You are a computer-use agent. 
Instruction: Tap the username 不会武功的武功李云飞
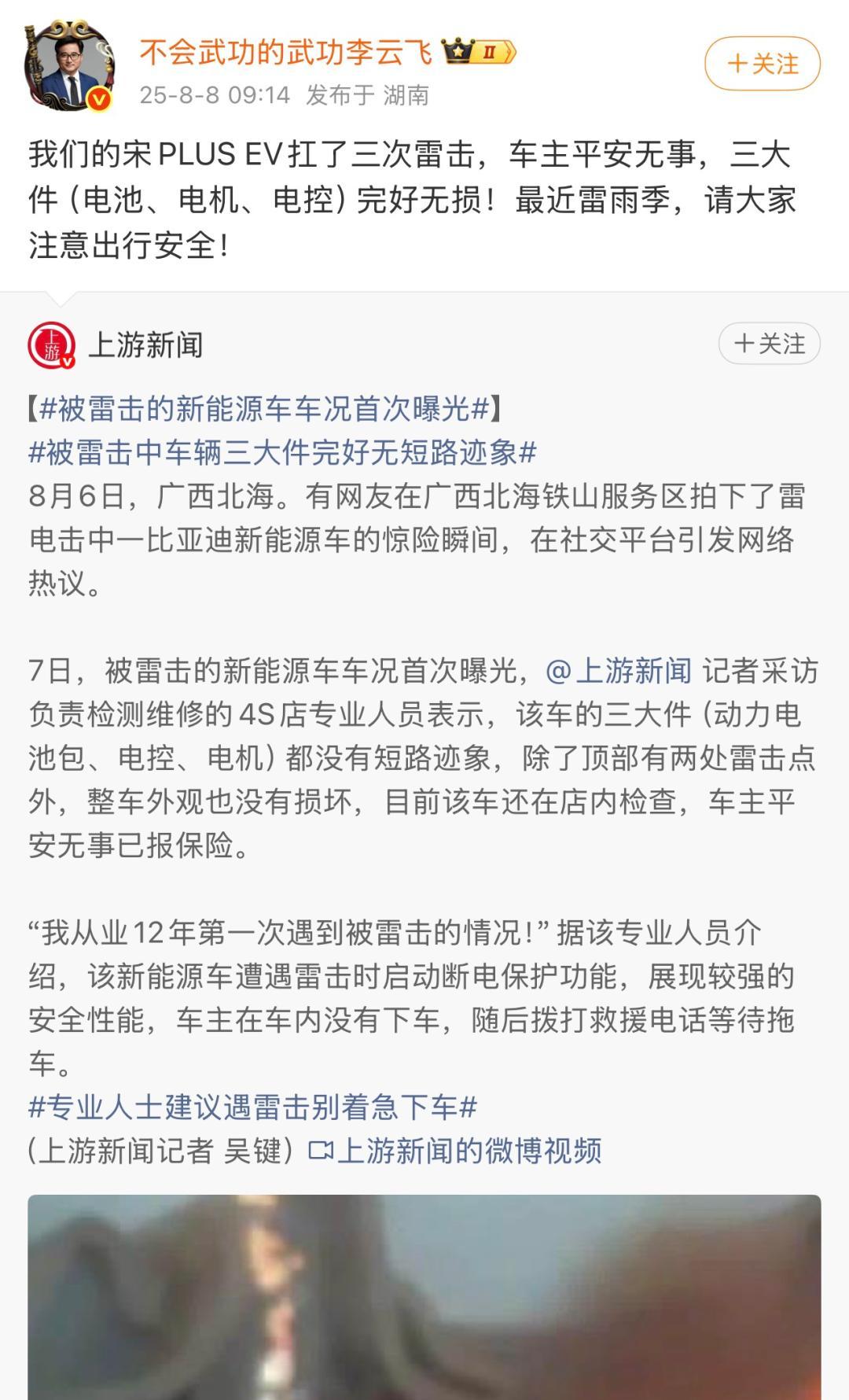point(286,52)
